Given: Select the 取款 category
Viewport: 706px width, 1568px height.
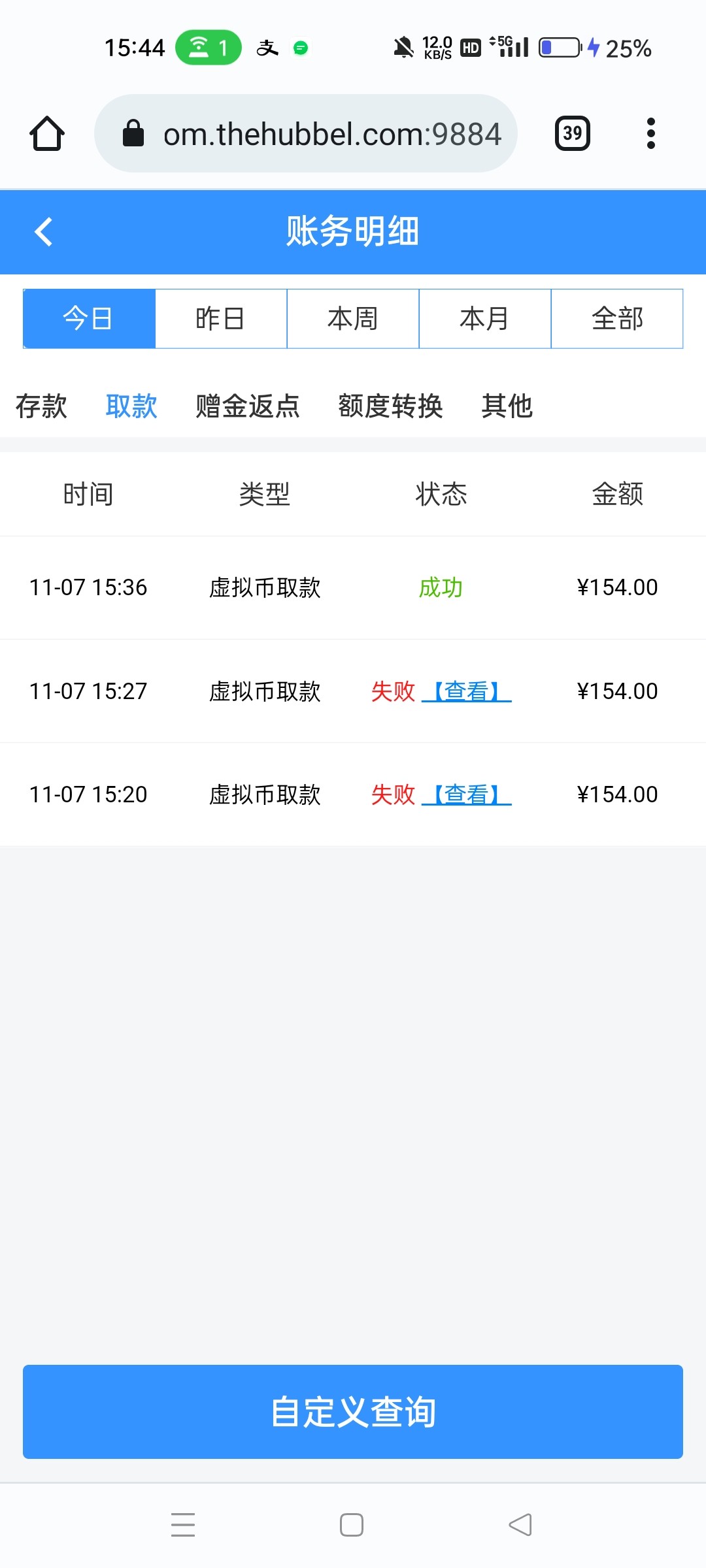Looking at the screenshot, I should 131,406.
